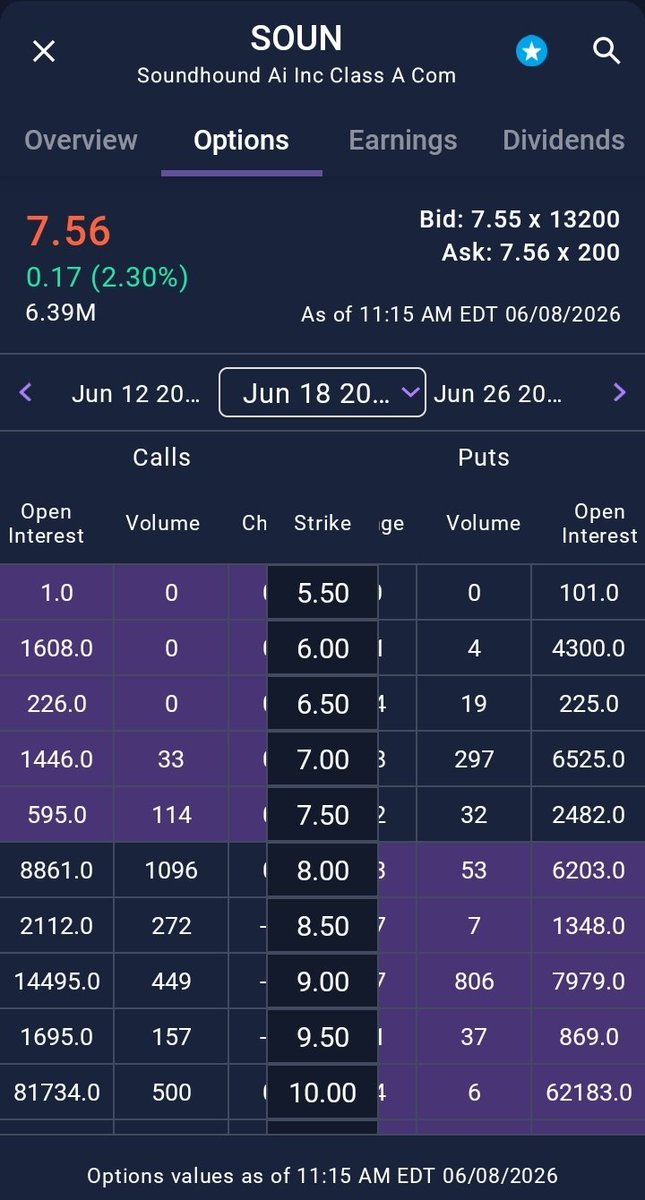Open the 5.50 strike option row
Screen dimensions: 645x1200
(323, 593)
